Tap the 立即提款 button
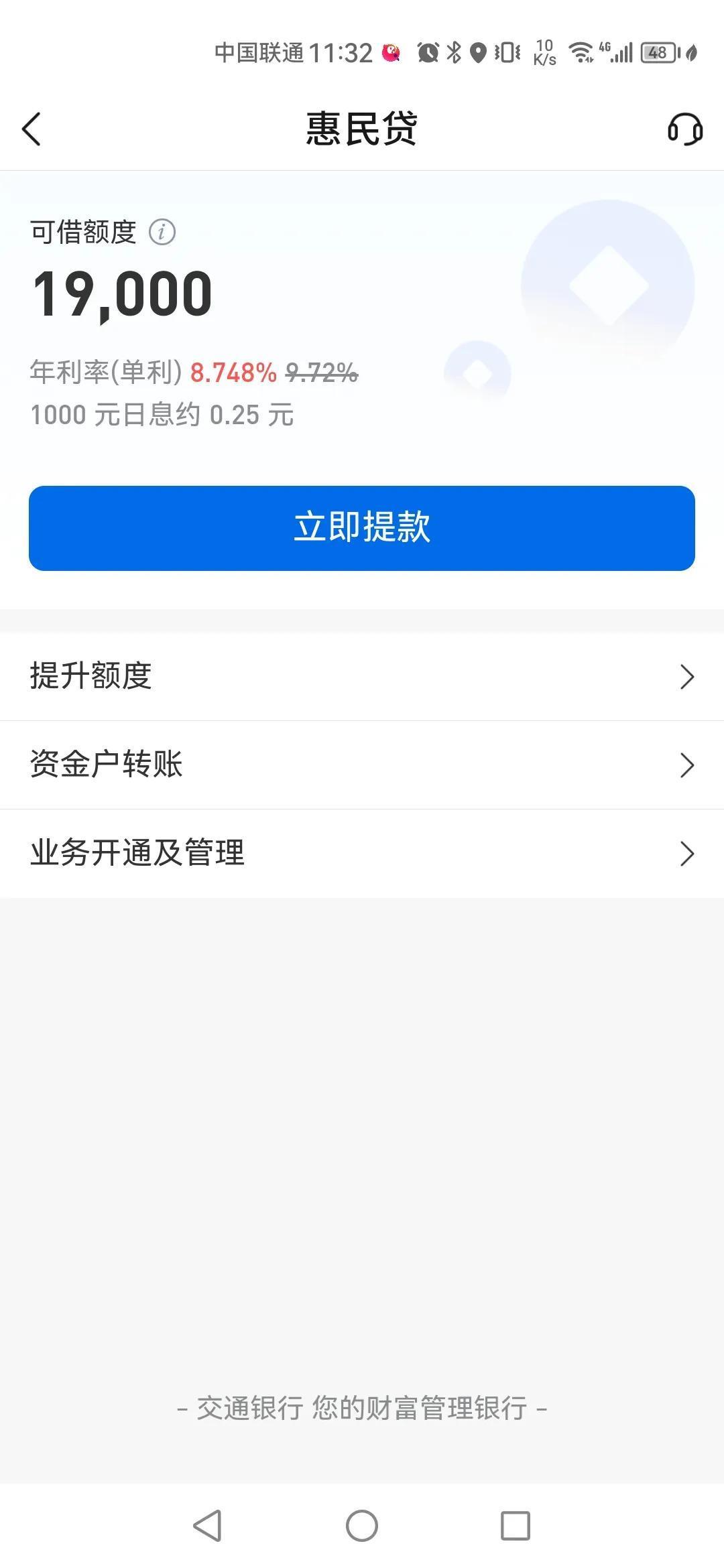Viewport: 724px width, 1568px height. (x=362, y=528)
